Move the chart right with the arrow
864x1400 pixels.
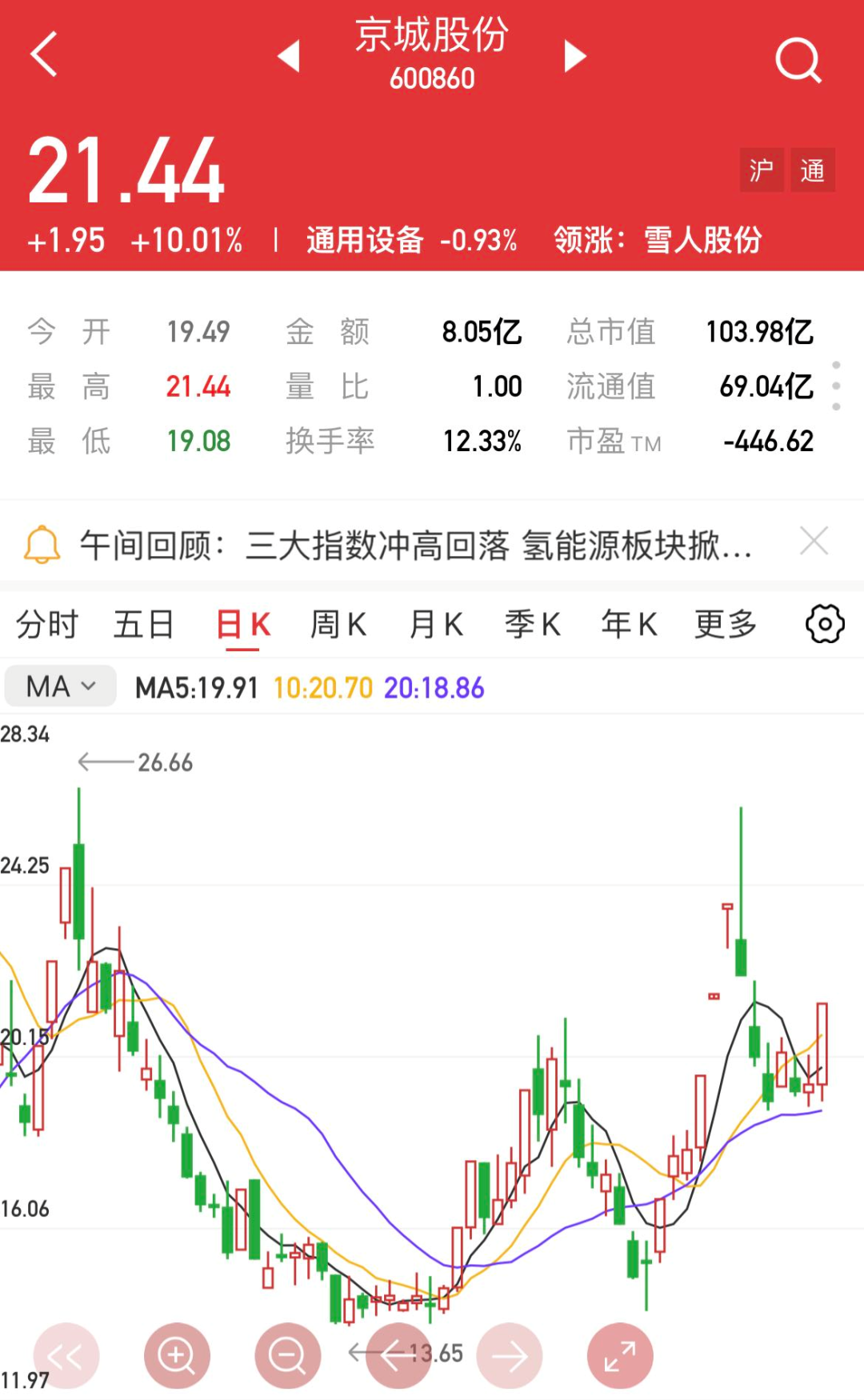[510, 1356]
